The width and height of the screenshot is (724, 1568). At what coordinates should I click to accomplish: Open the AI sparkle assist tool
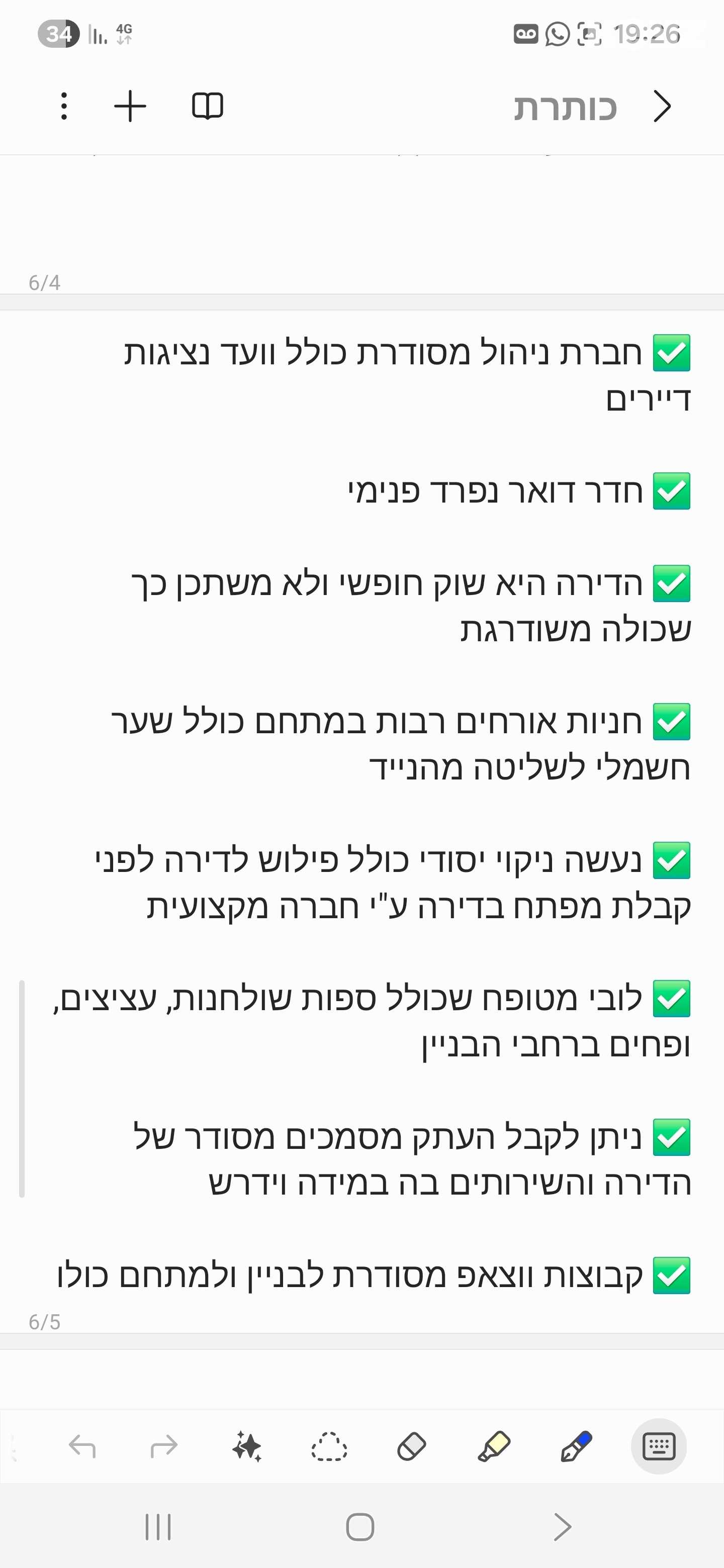point(246,1446)
